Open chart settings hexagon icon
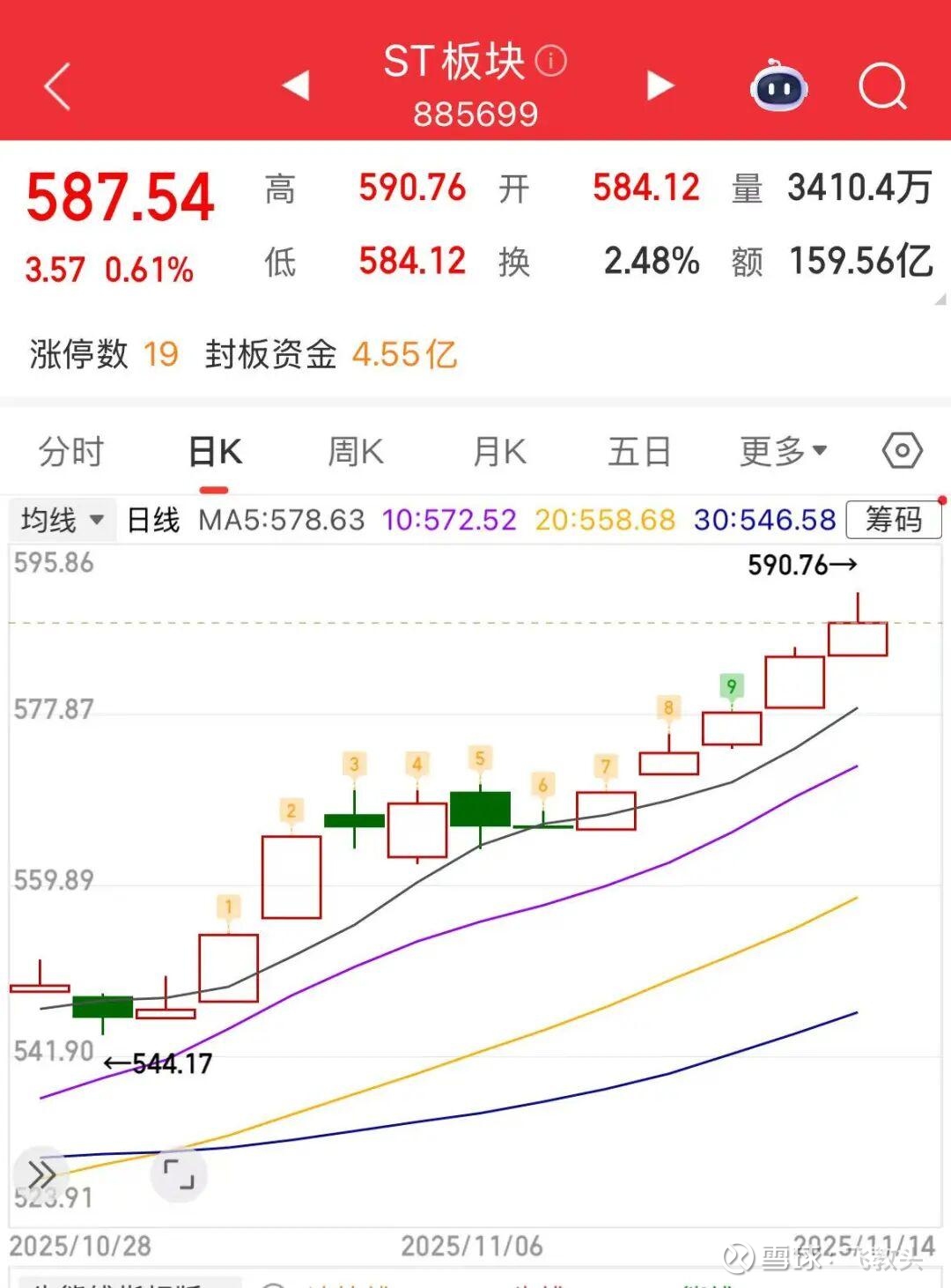Screen dimensions: 951x1288 coord(902,451)
